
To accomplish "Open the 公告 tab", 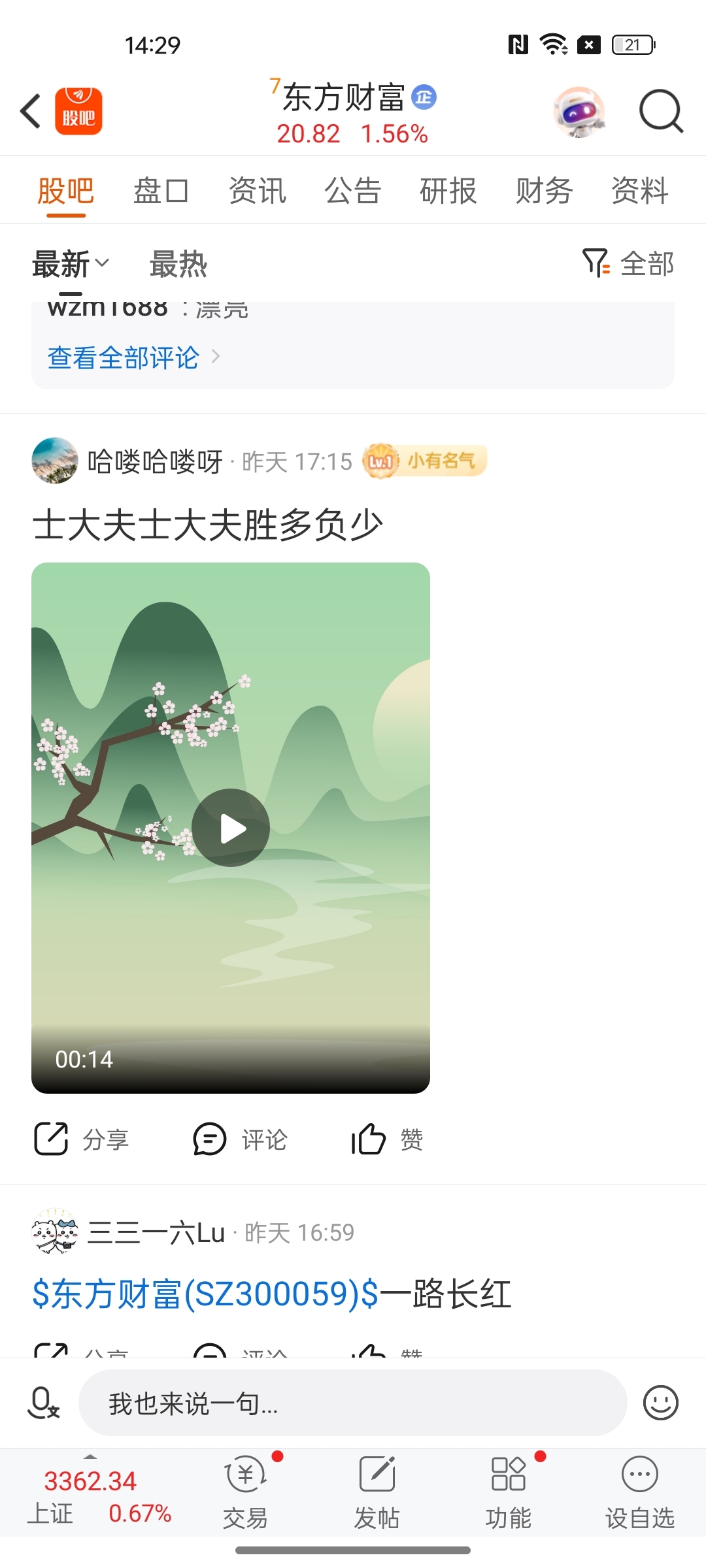I will click(x=352, y=191).
